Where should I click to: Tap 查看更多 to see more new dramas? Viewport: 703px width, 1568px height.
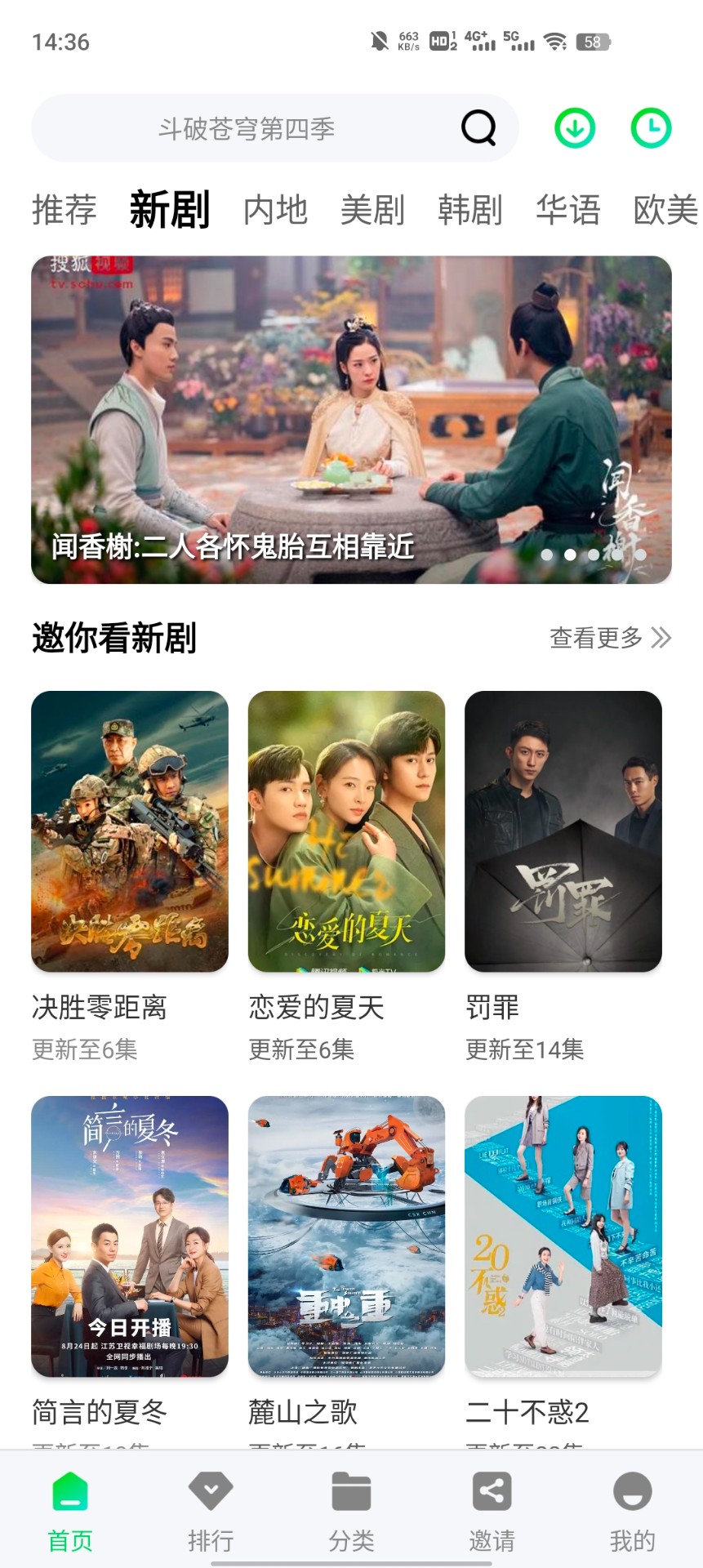(x=596, y=637)
